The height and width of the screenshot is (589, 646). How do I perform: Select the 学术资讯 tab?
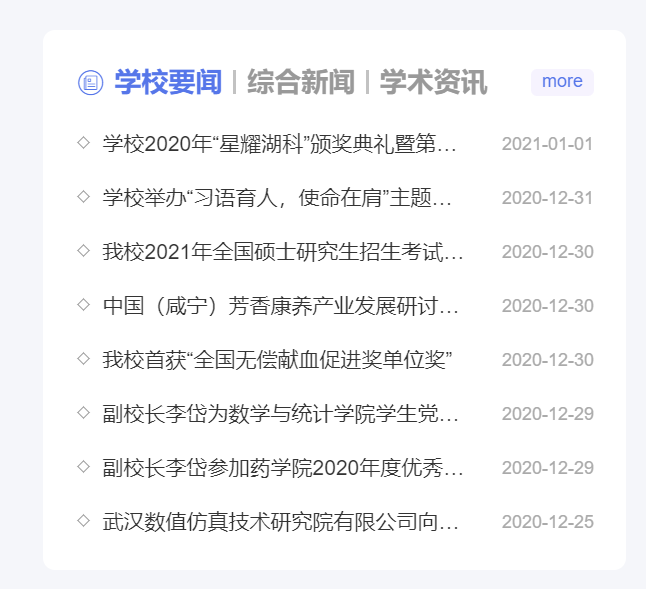click(433, 82)
